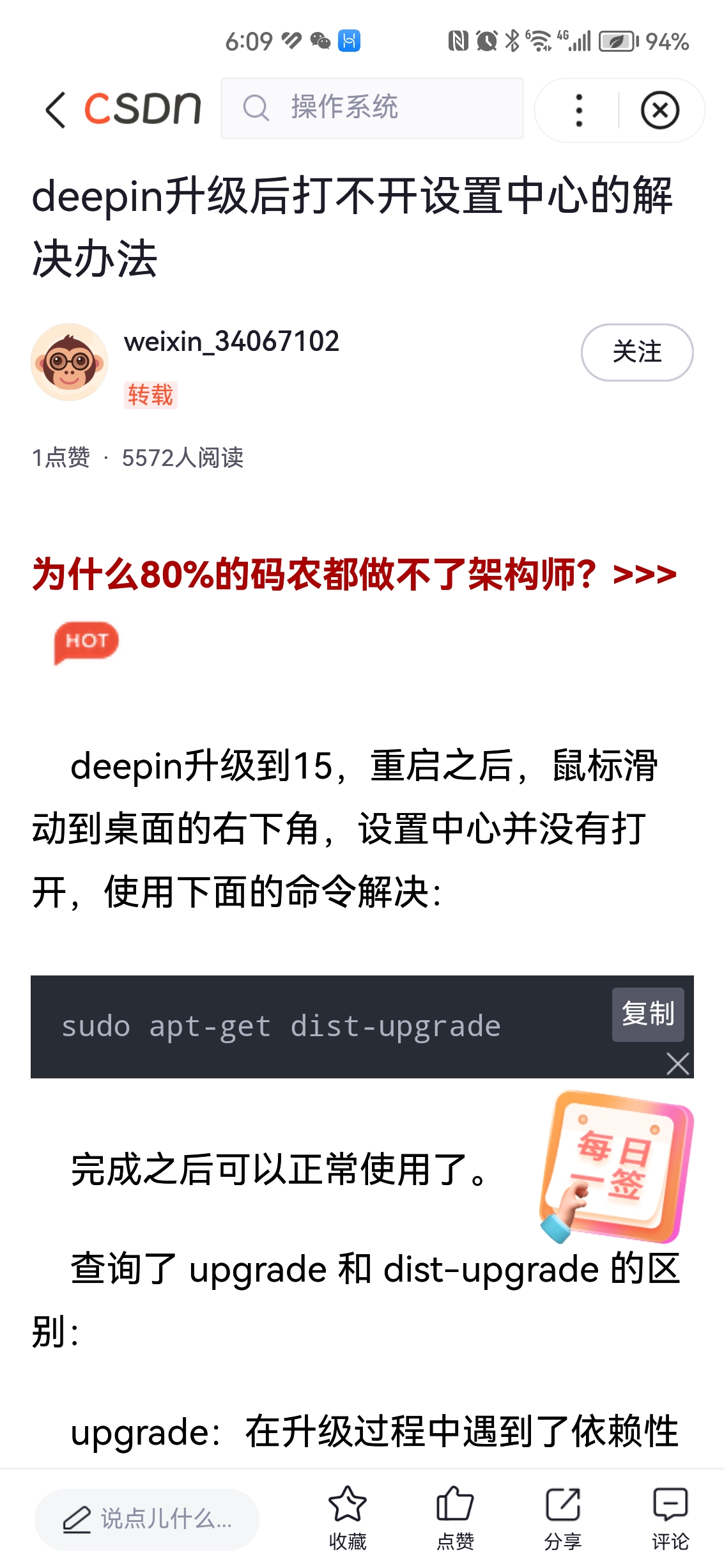Open the red 架构师 promo link
Screen dimensions: 724x1568
pos(354,574)
